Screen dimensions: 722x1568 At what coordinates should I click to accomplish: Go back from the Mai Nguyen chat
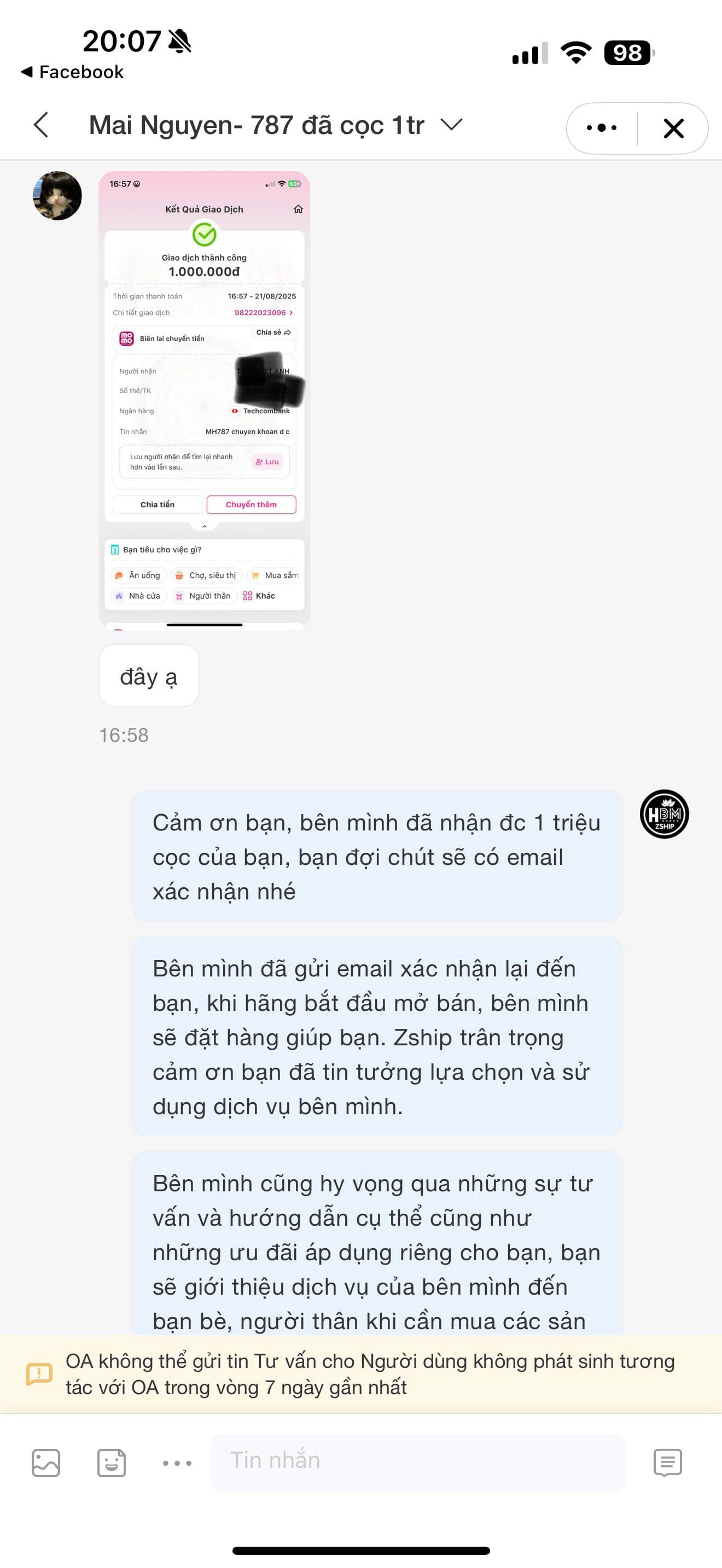click(41, 125)
